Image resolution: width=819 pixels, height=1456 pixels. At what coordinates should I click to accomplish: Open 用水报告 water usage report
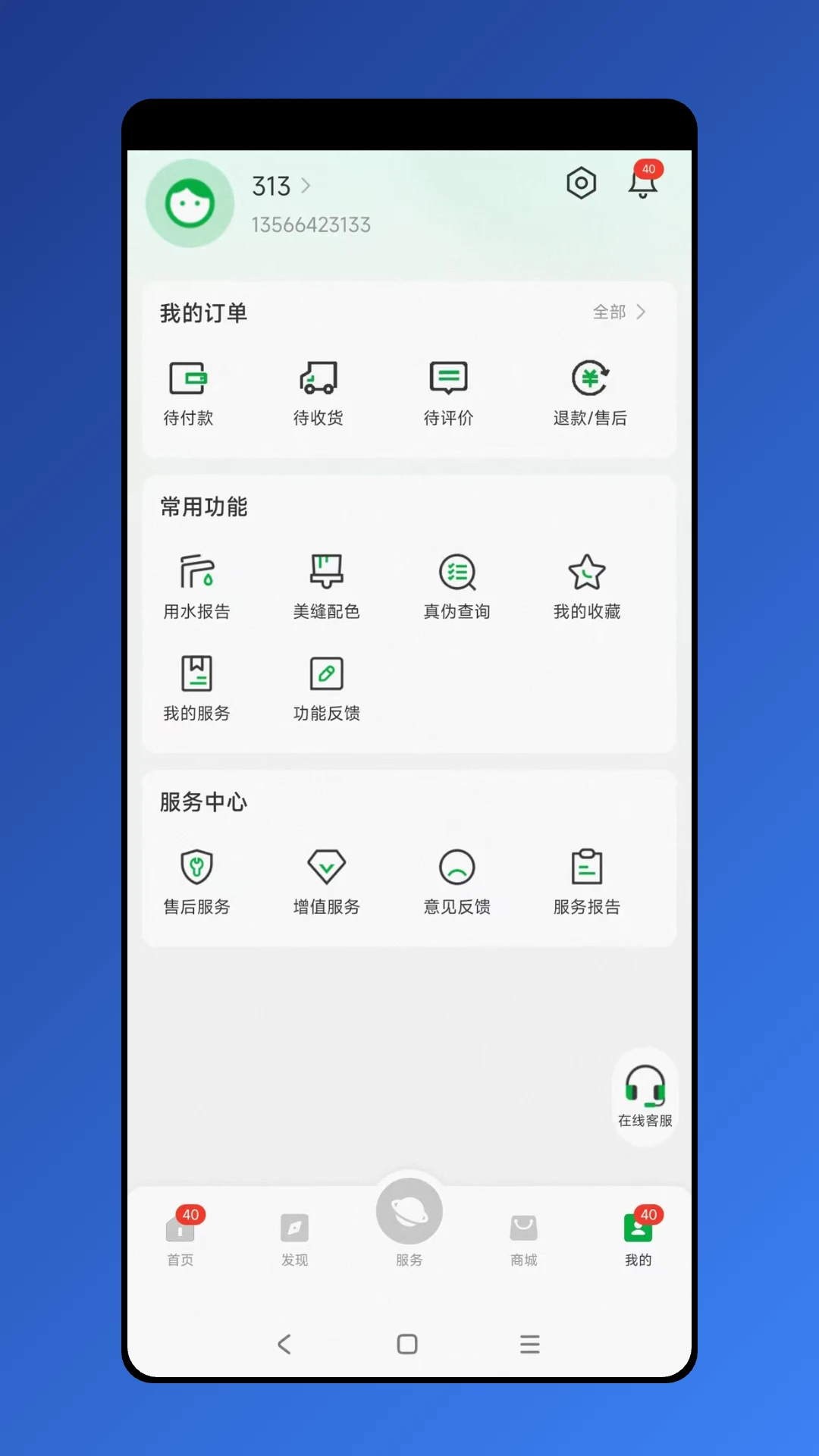(196, 587)
